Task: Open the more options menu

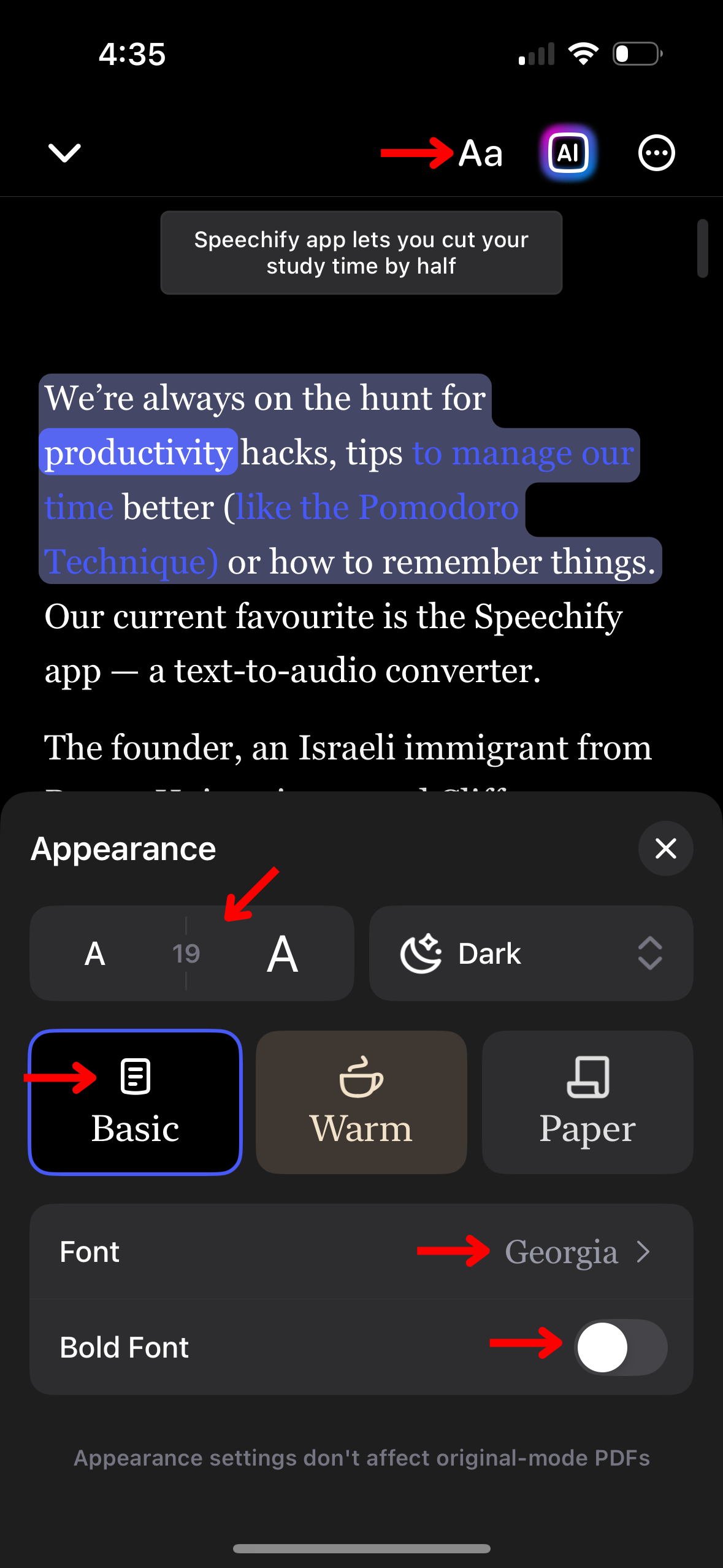Action: [656, 153]
